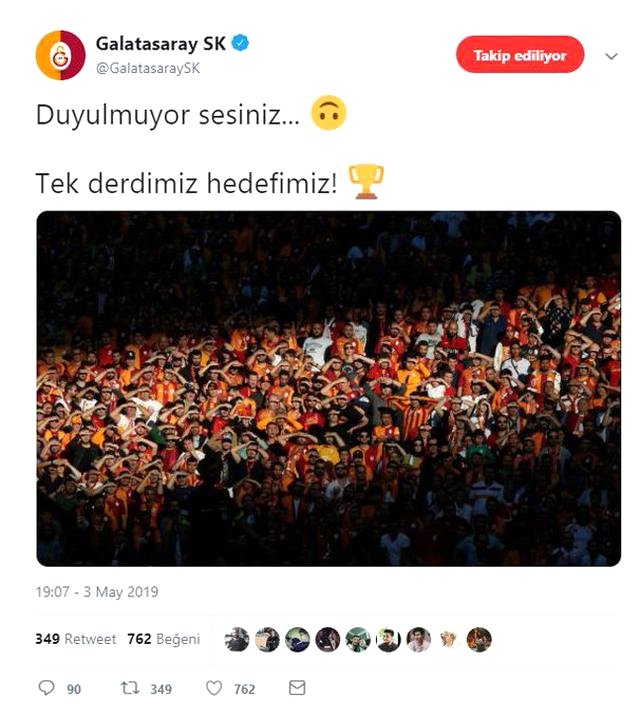Viewport: 640px width, 718px height.
Task: Expand the tweet options chevron
Action: coord(612,57)
